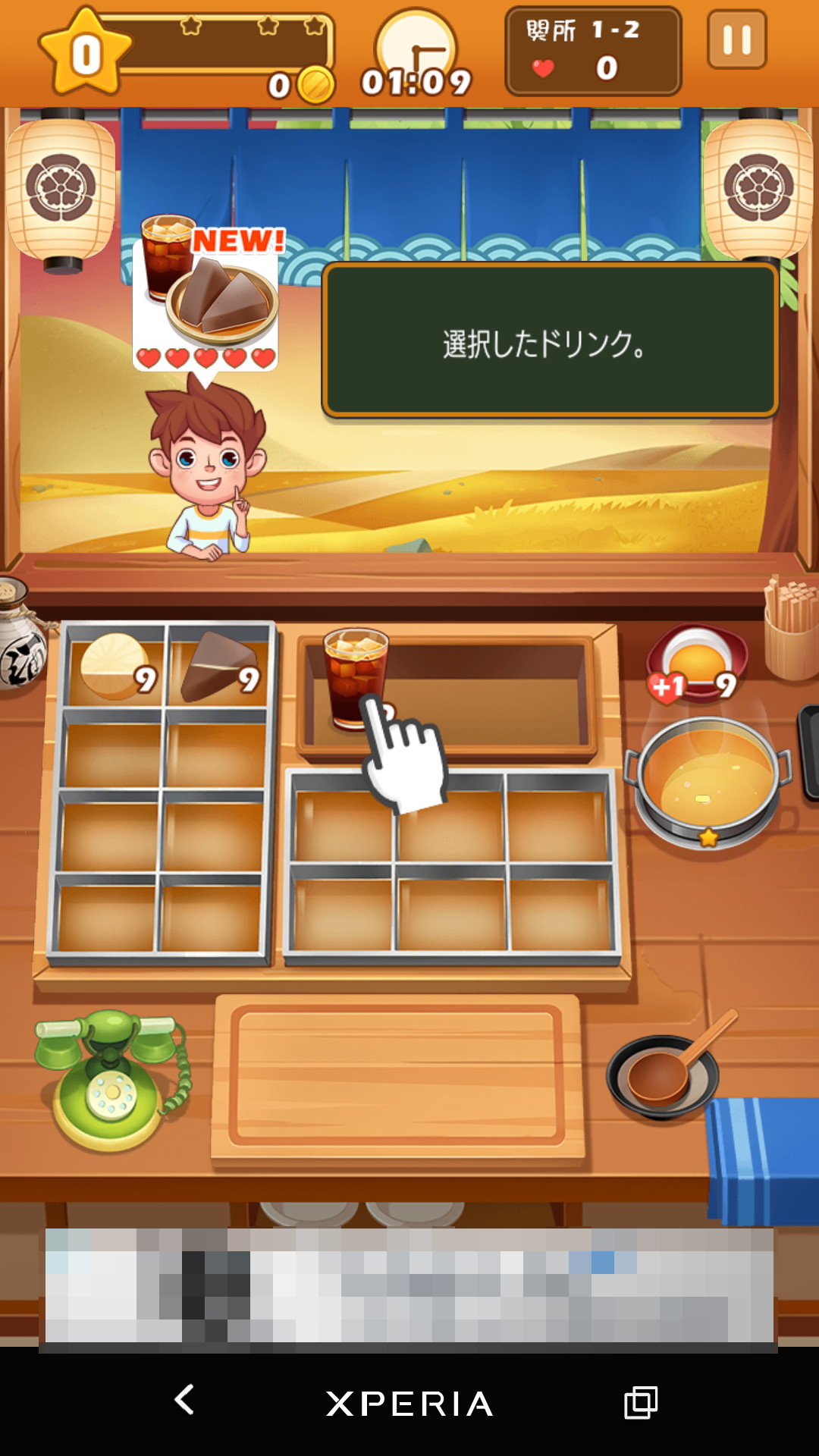Go back with system back arrow

coord(184,1400)
